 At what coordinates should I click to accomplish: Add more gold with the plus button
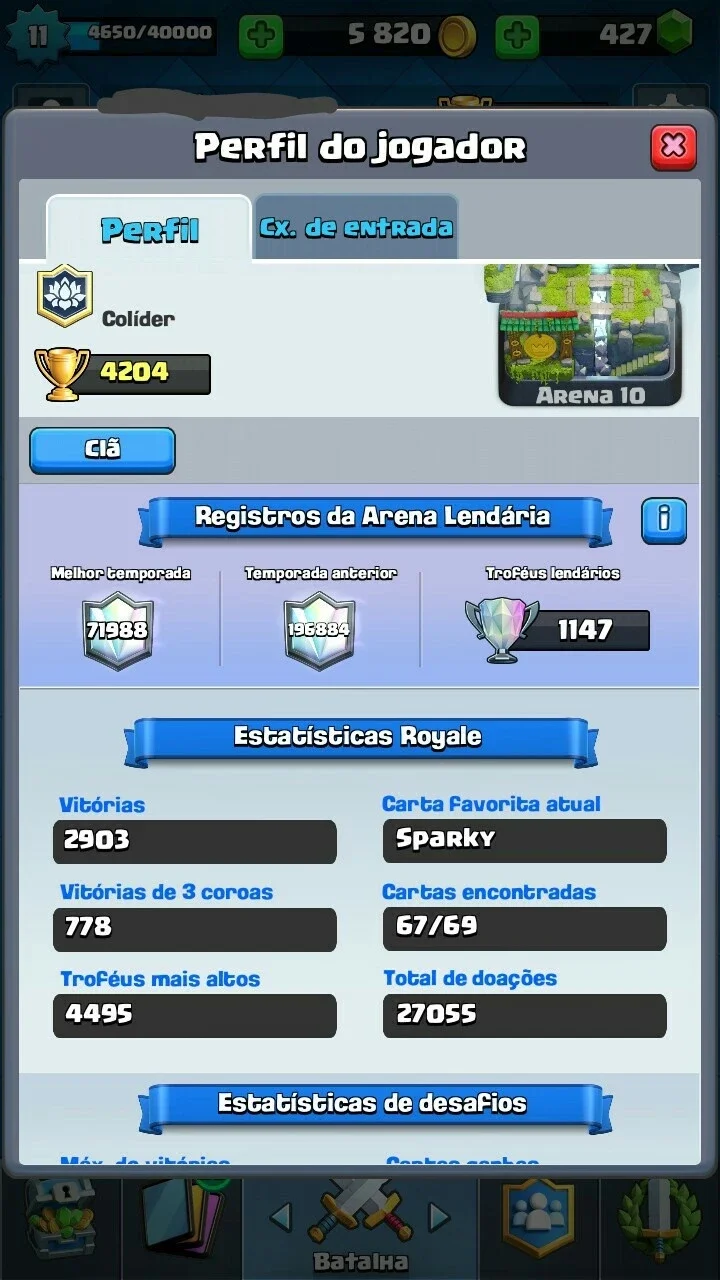point(261,37)
